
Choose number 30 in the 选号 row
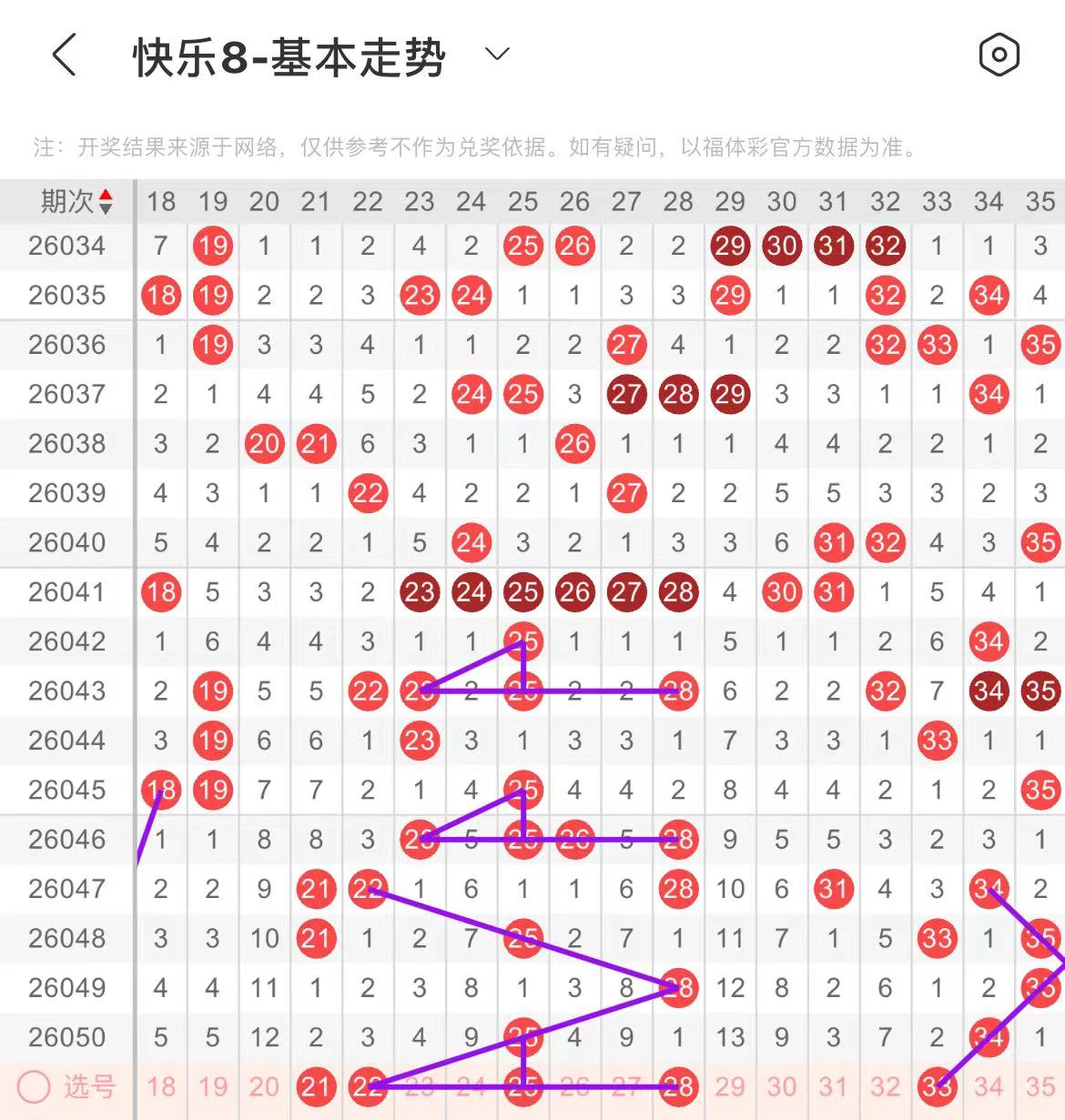782,1086
